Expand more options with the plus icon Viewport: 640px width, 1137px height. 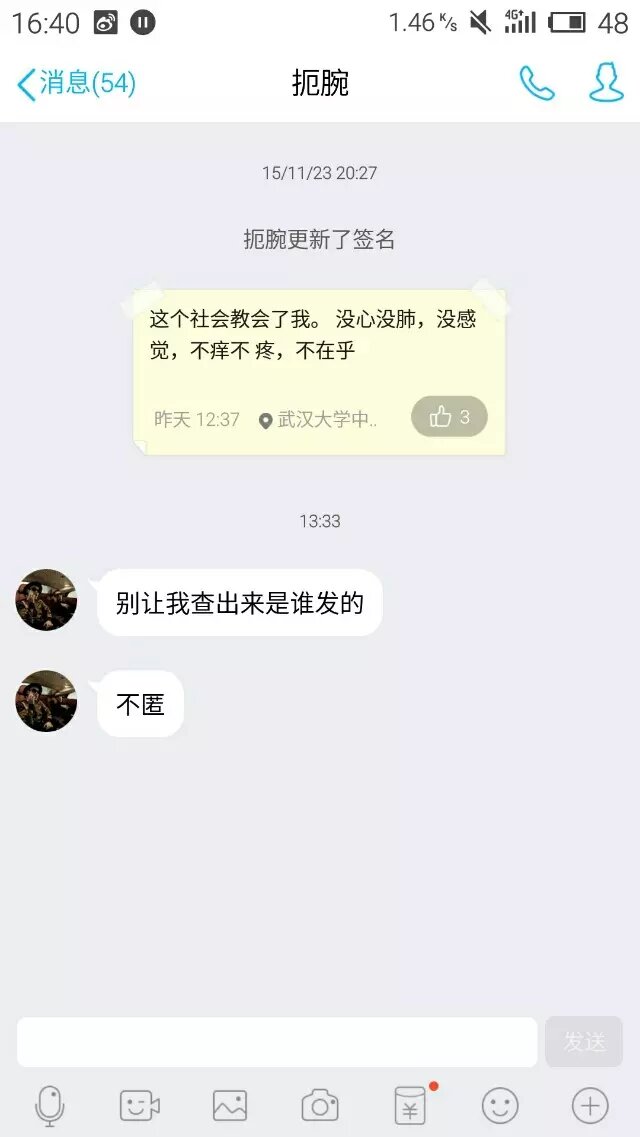point(590,1105)
